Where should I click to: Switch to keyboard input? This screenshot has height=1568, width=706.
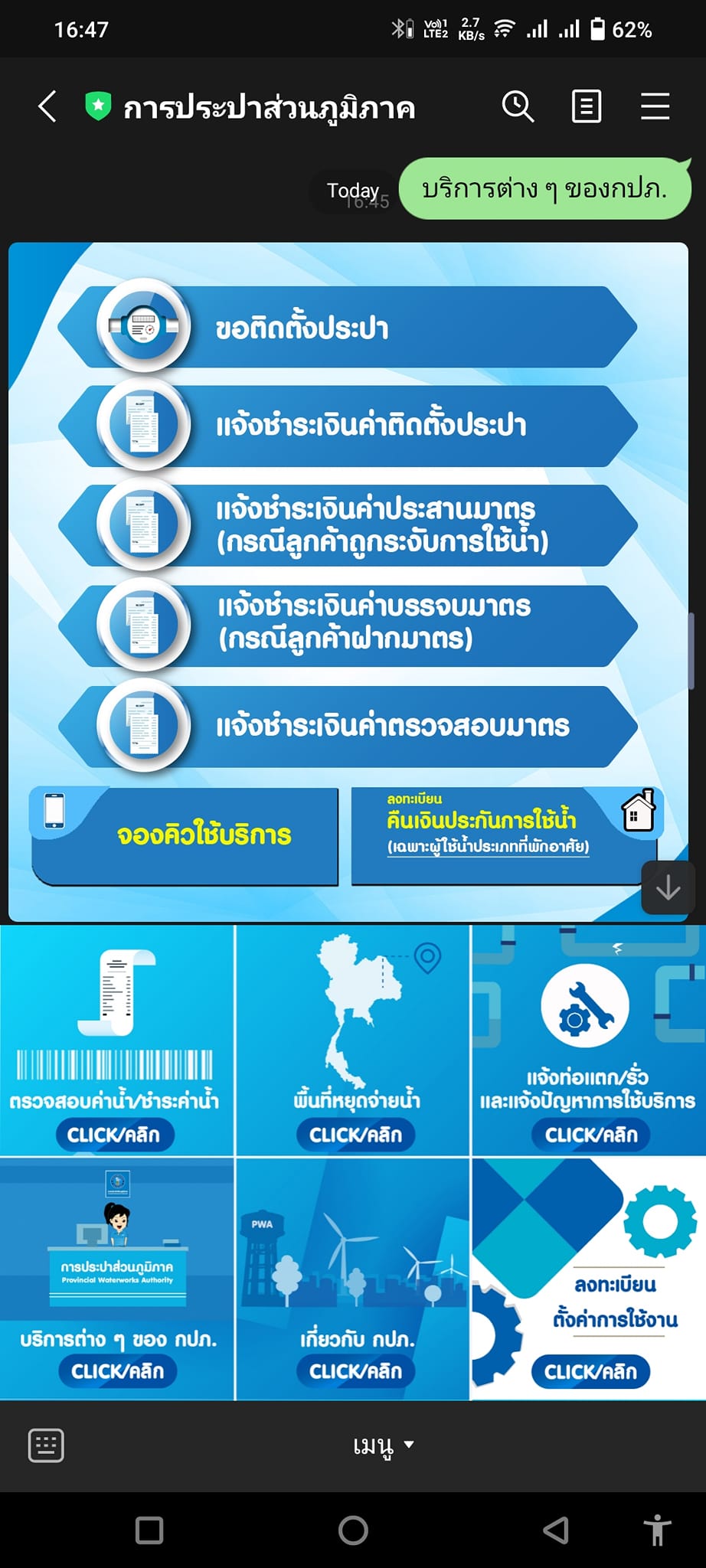pyautogui.click(x=46, y=1445)
